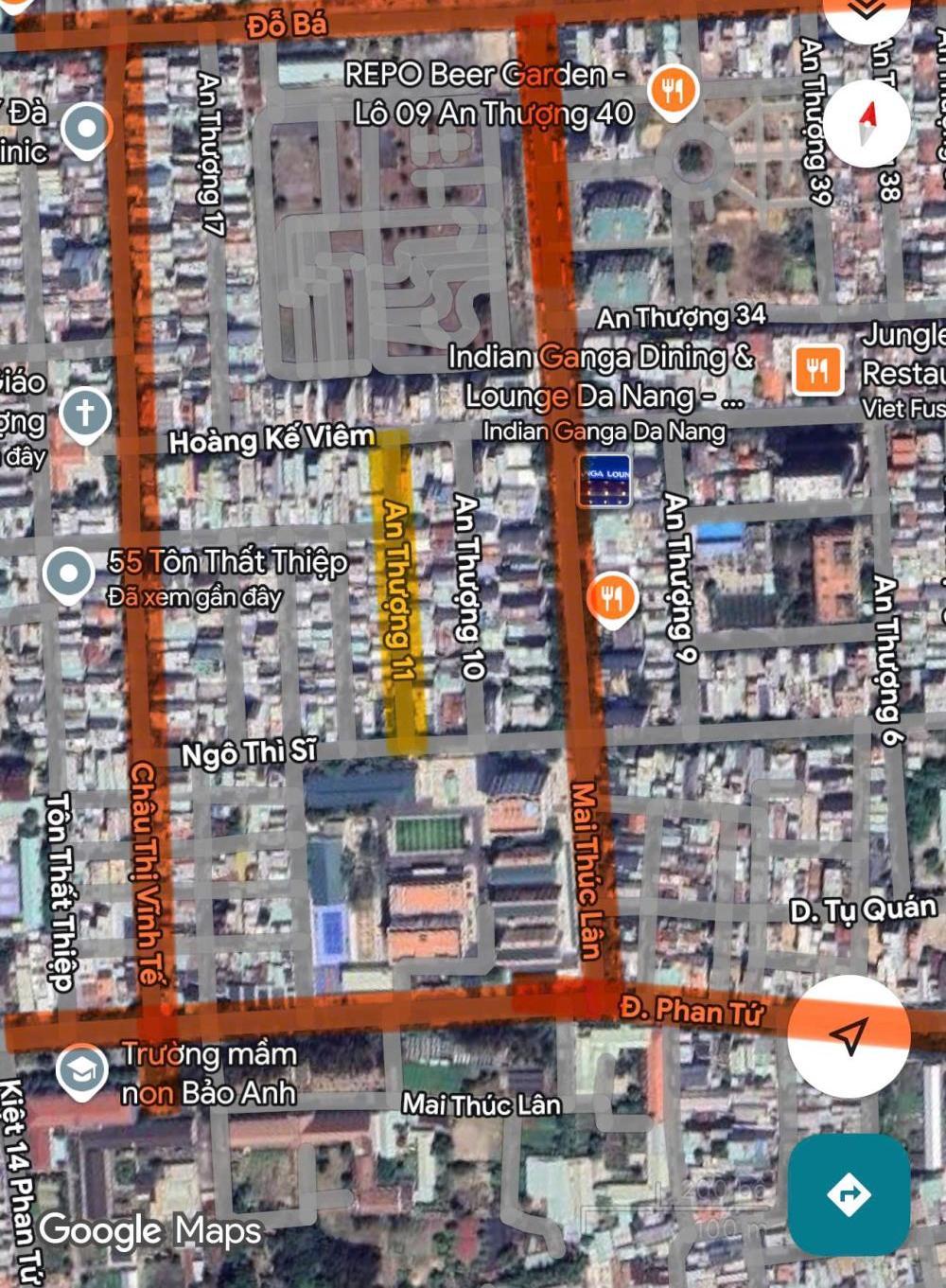Tap the Jungle restaurant marker
Viewport: 946px width, 1288px height.
point(817,370)
